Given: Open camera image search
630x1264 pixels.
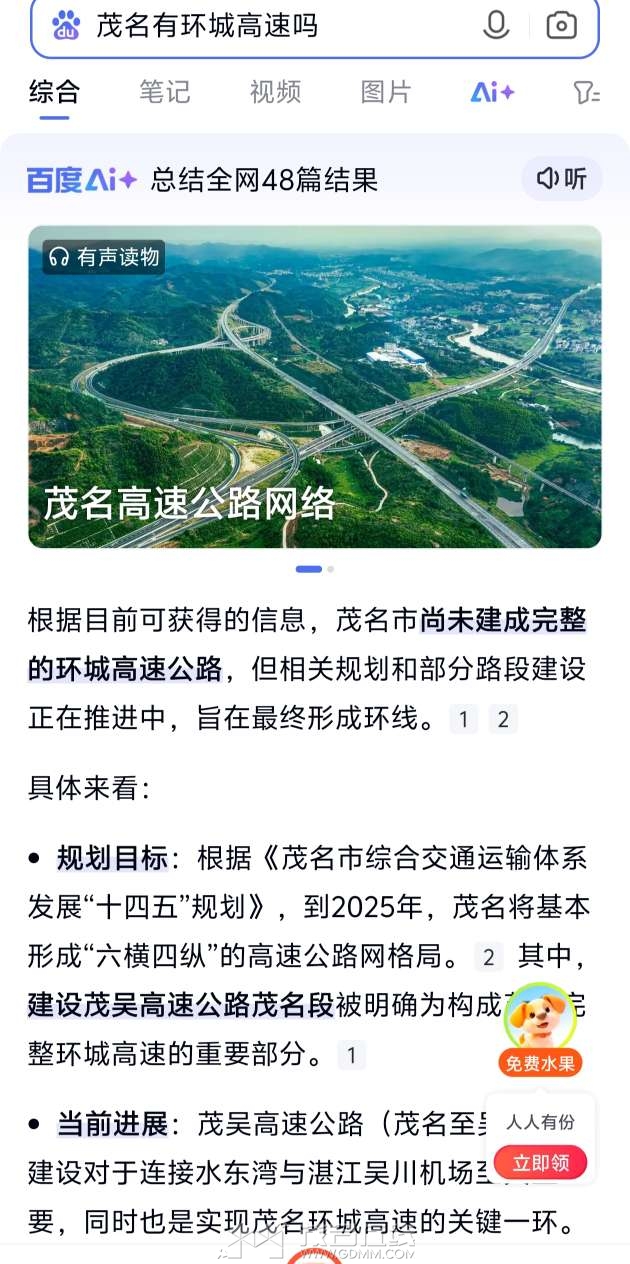Looking at the screenshot, I should click(562, 26).
